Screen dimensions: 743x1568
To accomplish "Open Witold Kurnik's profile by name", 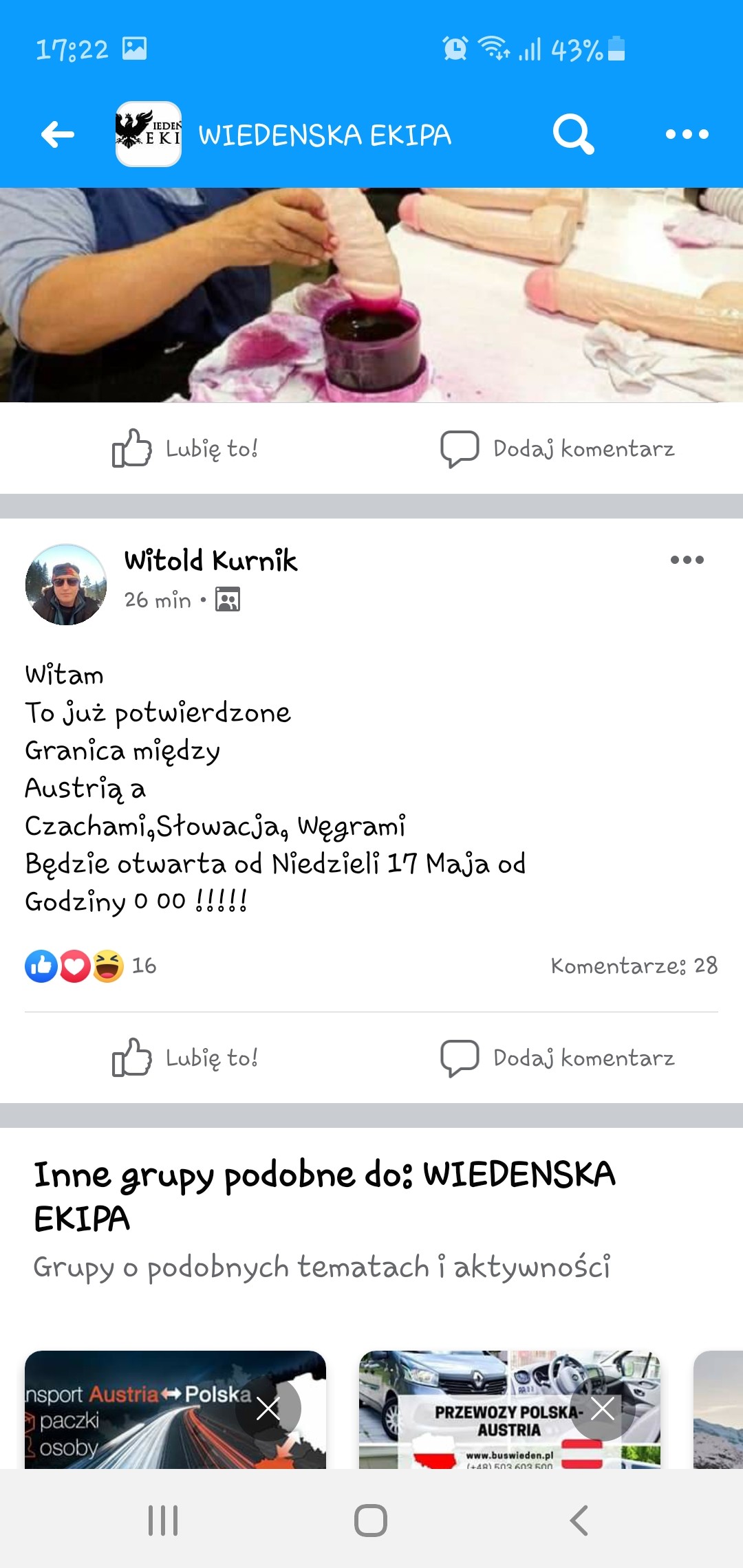I will pyautogui.click(x=211, y=560).
